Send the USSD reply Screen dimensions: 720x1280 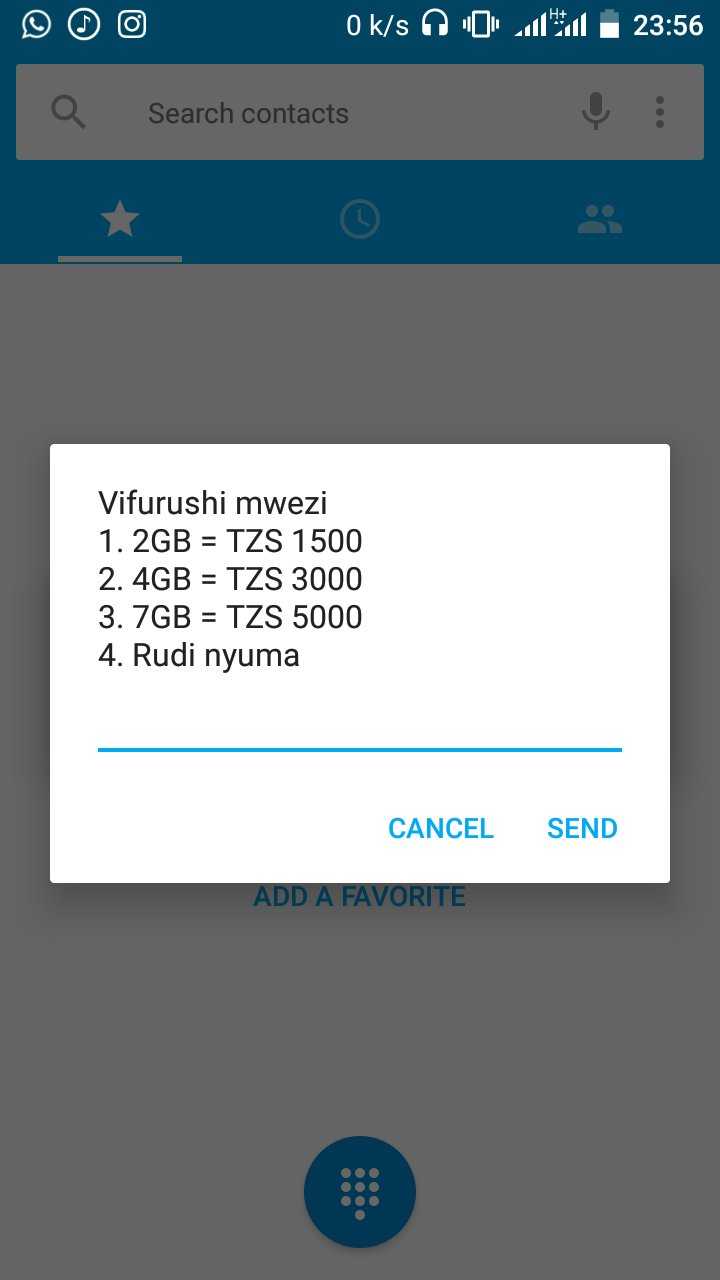pyautogui.click(x=582, y=828)
